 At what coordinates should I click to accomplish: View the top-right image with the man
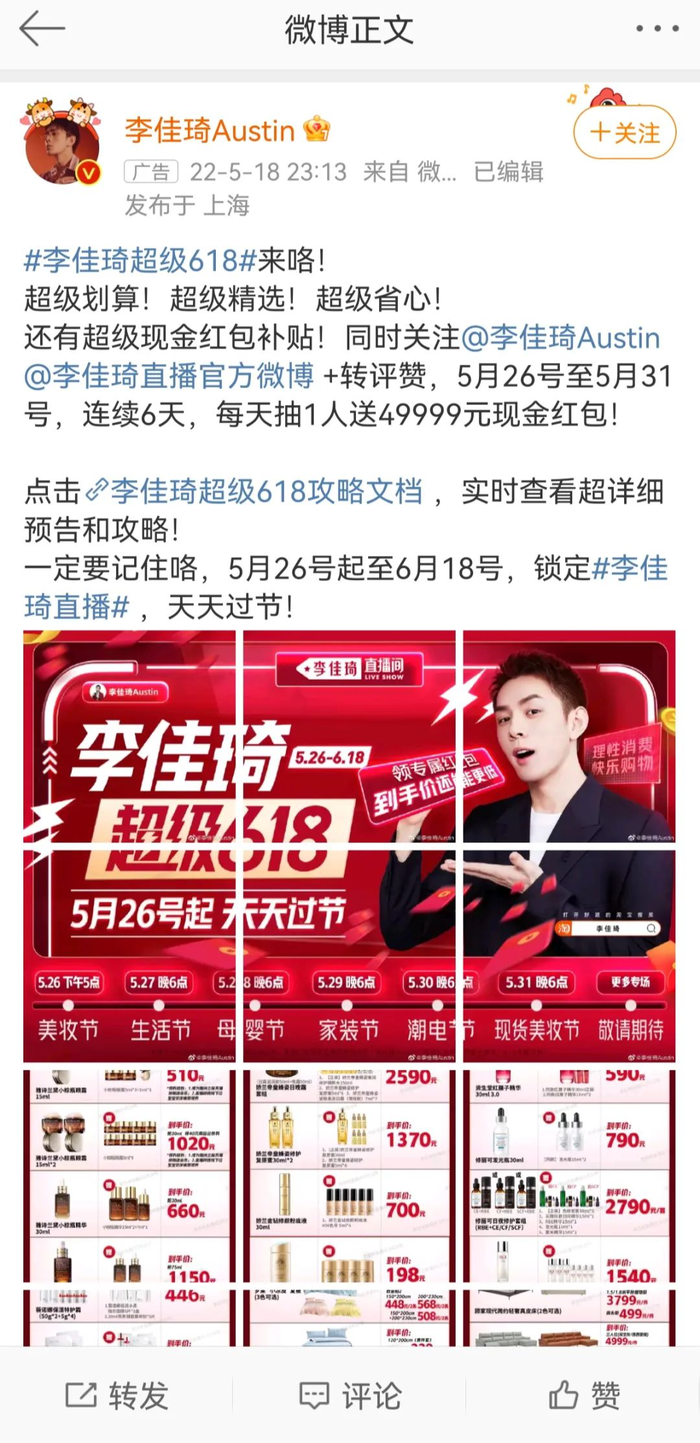[x=569, y=737]
